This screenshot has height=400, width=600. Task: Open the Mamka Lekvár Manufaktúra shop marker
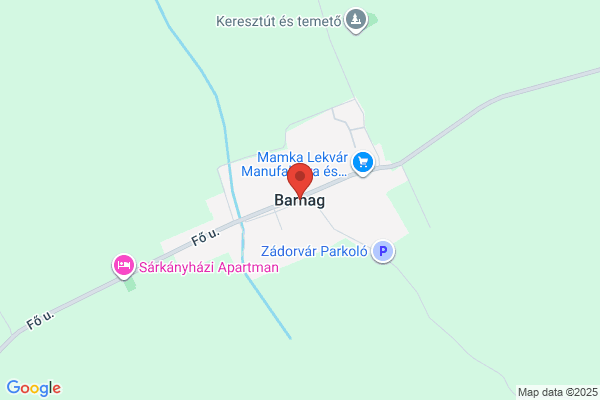363,163
